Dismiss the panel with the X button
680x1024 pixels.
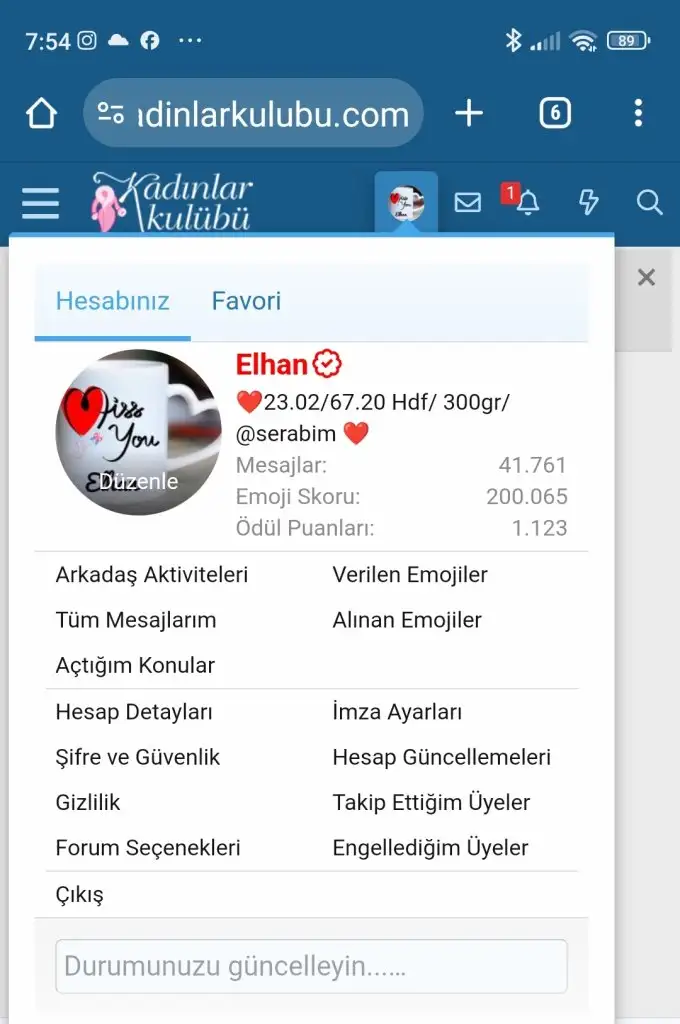[646, 278]
